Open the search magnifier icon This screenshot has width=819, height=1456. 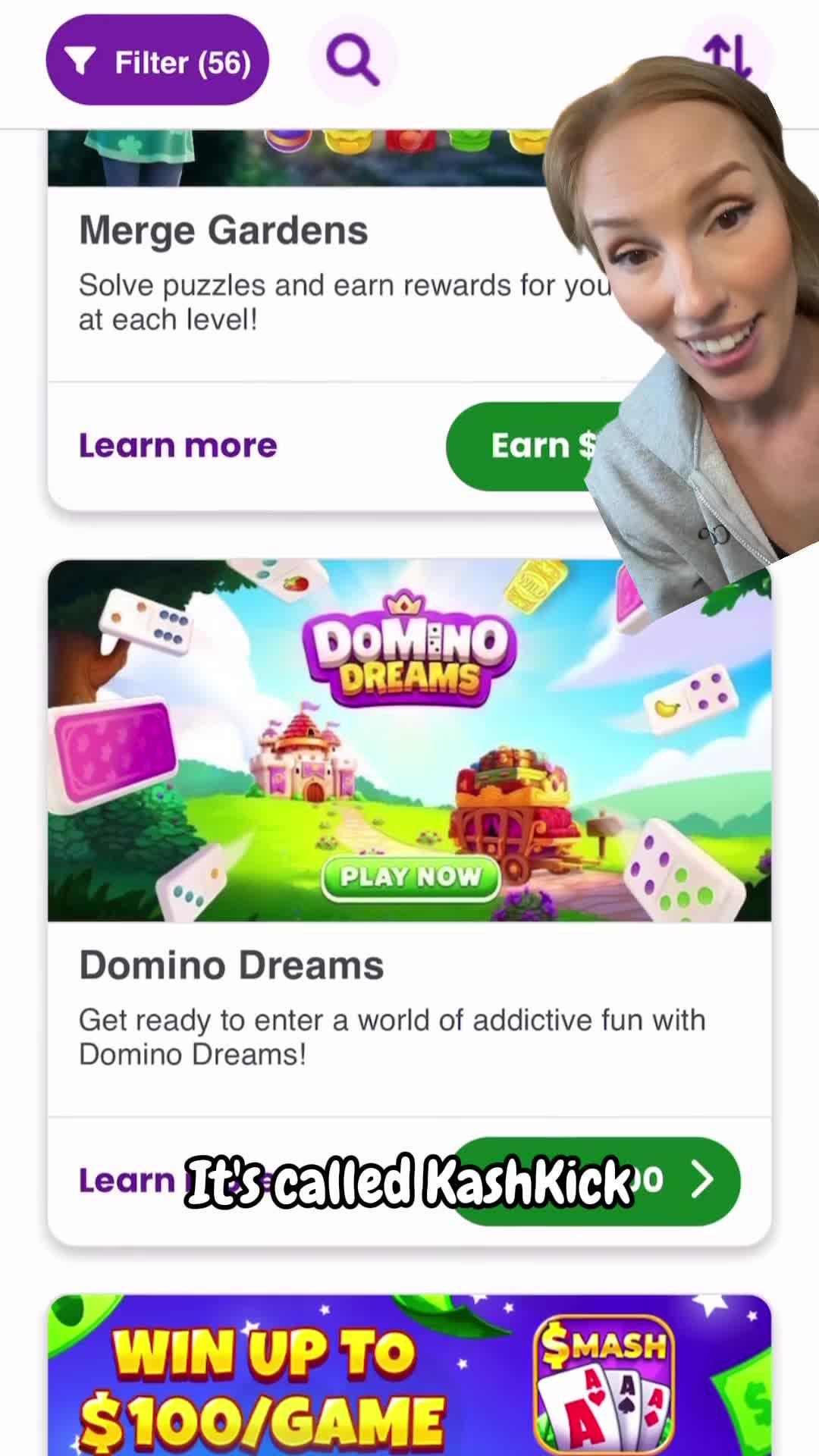[353, 61]
